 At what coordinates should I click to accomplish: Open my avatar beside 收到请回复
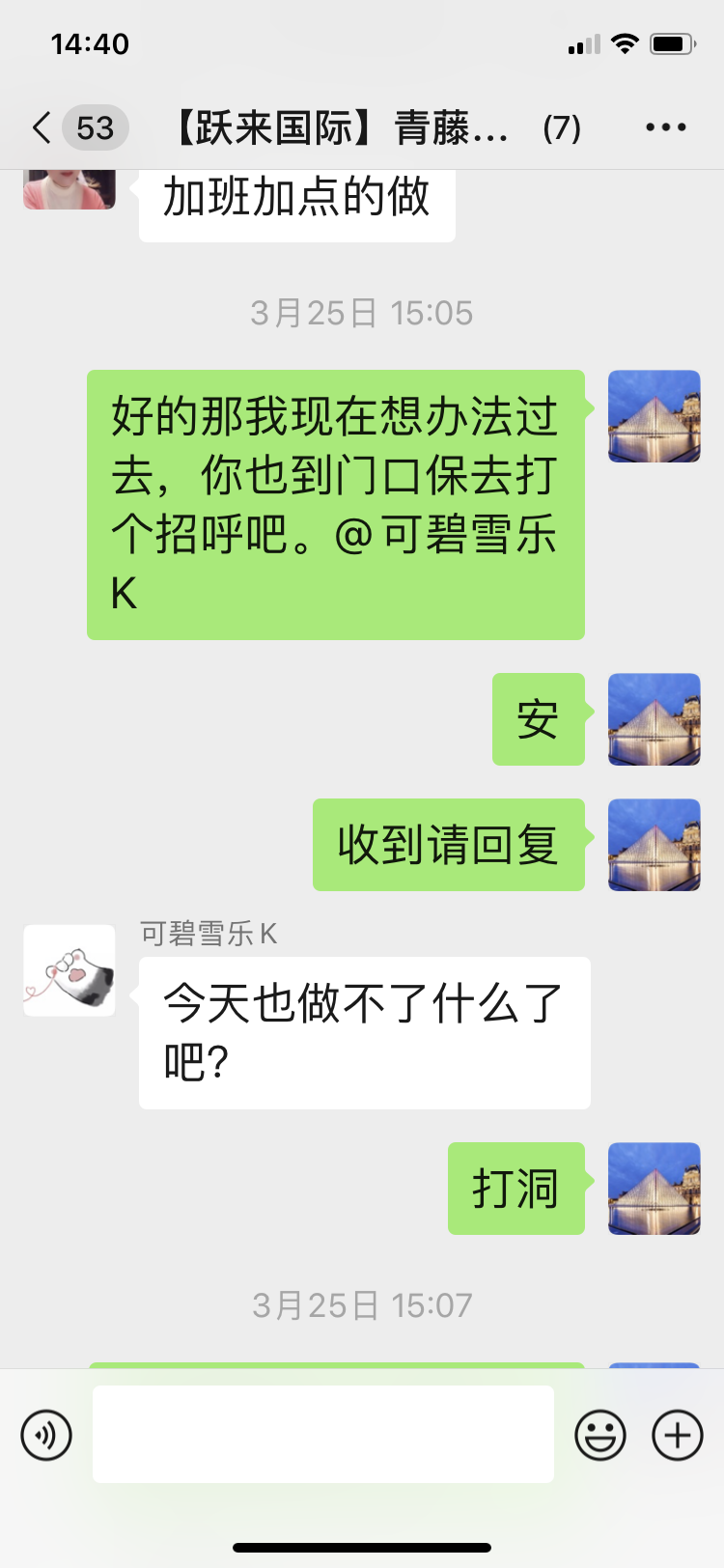[x=654, y=845]
